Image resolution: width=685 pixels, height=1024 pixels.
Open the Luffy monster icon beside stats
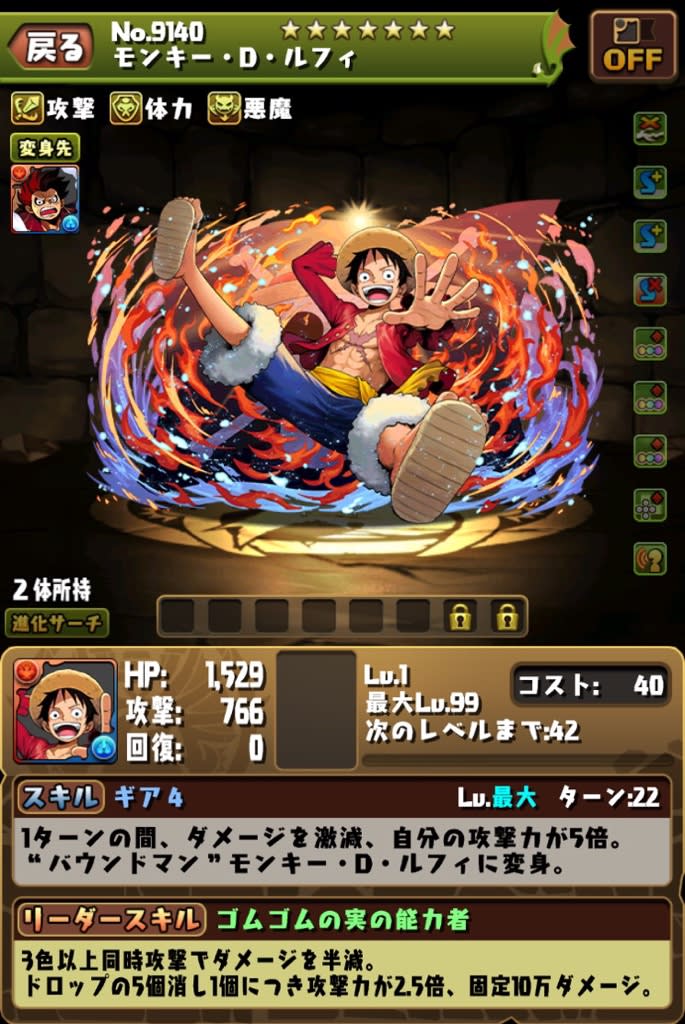click(66, 711)
